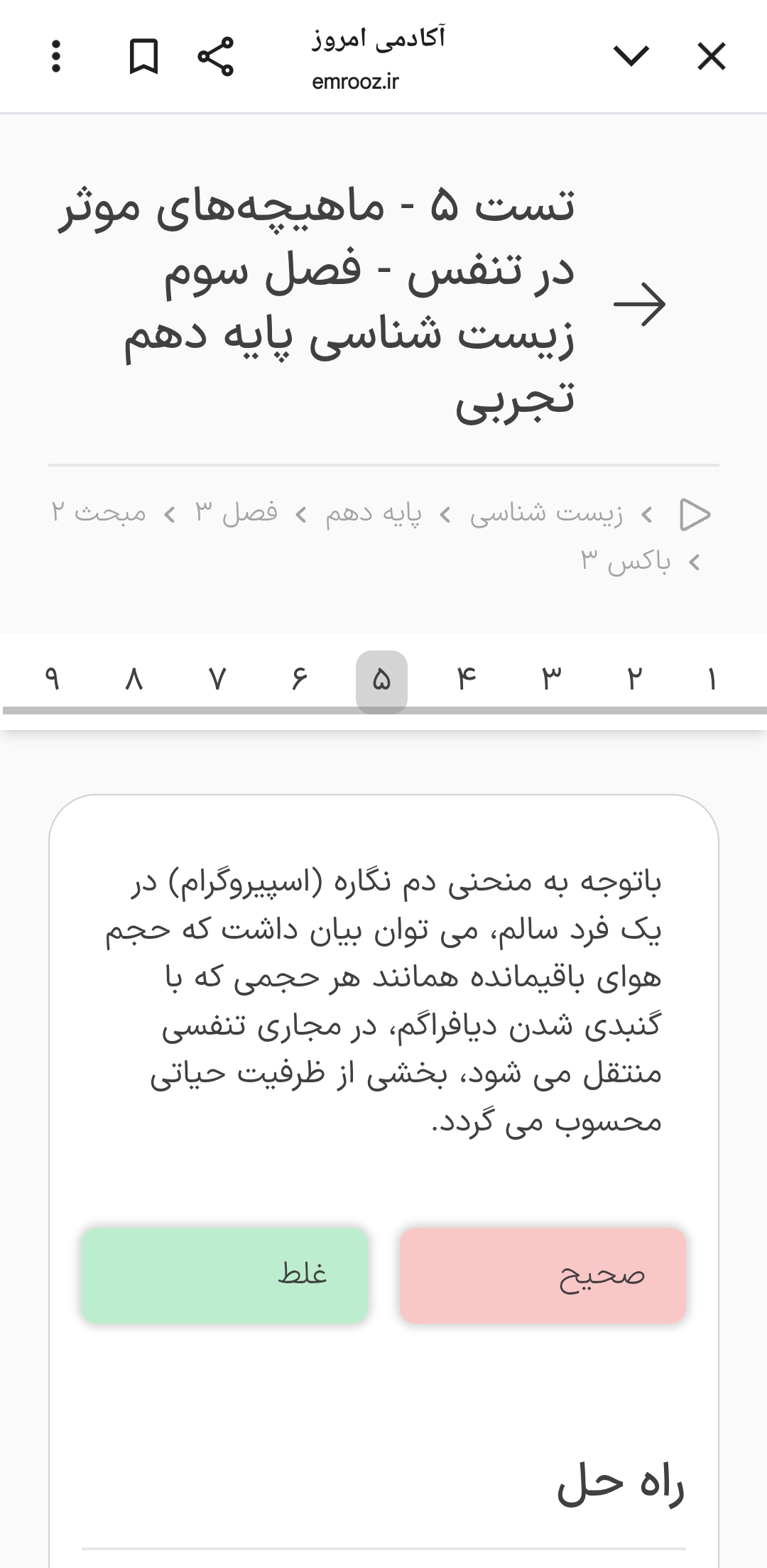Open زیست شناسی breadcrumb link
This screenshot has height=1568, width=767.
tap(546, 513)
